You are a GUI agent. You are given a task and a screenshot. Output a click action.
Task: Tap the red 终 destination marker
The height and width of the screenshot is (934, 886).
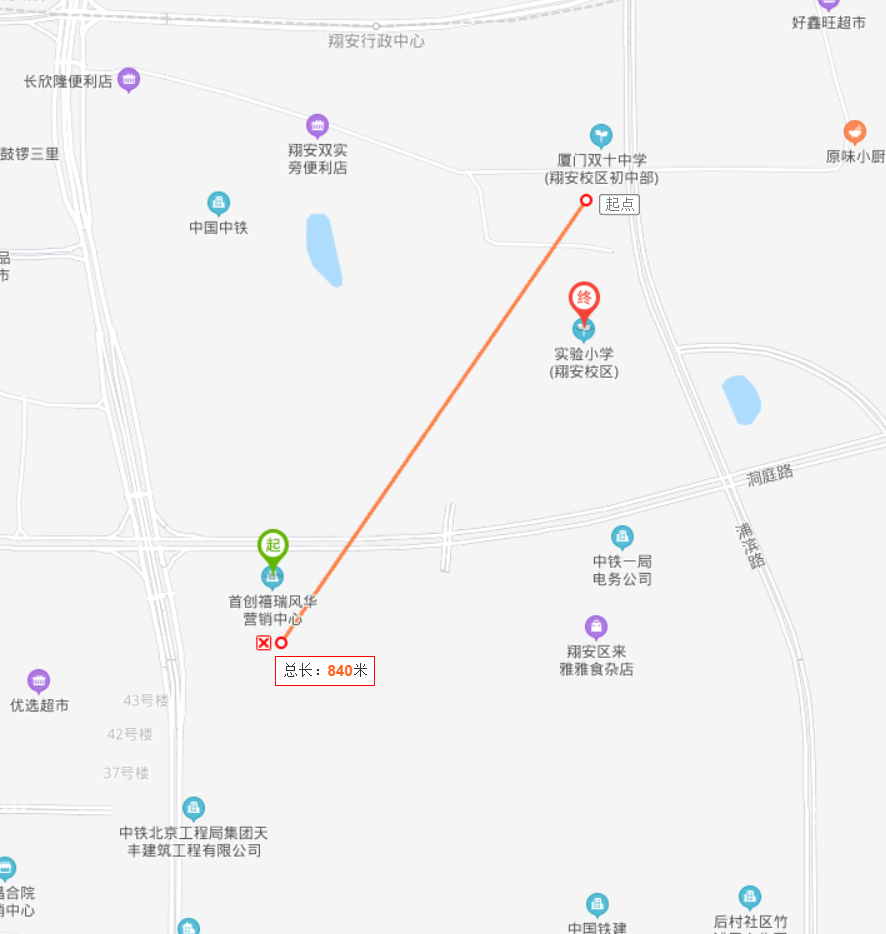[x=585, y=299]
